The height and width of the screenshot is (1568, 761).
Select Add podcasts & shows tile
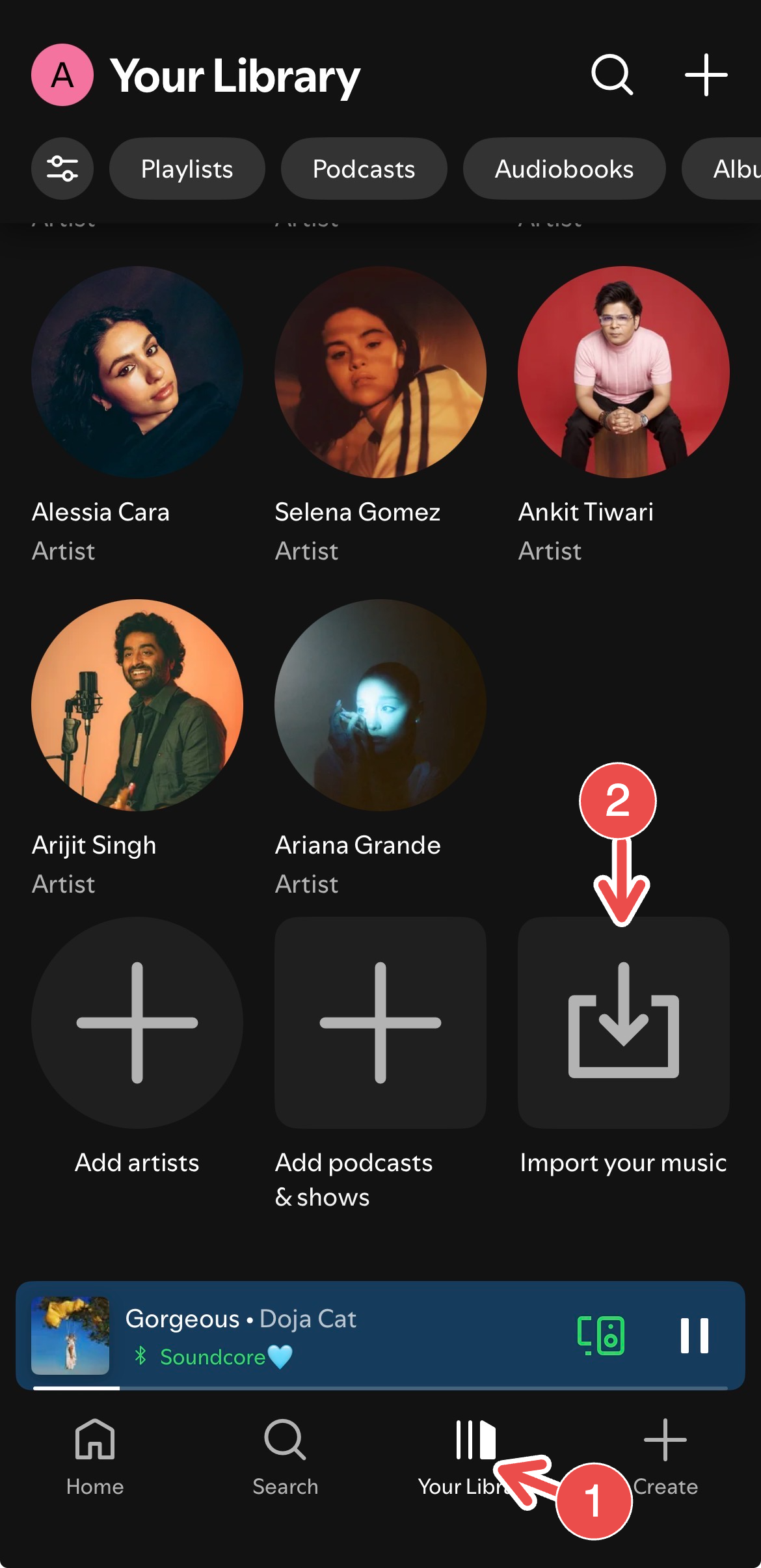coord(380,1023)
